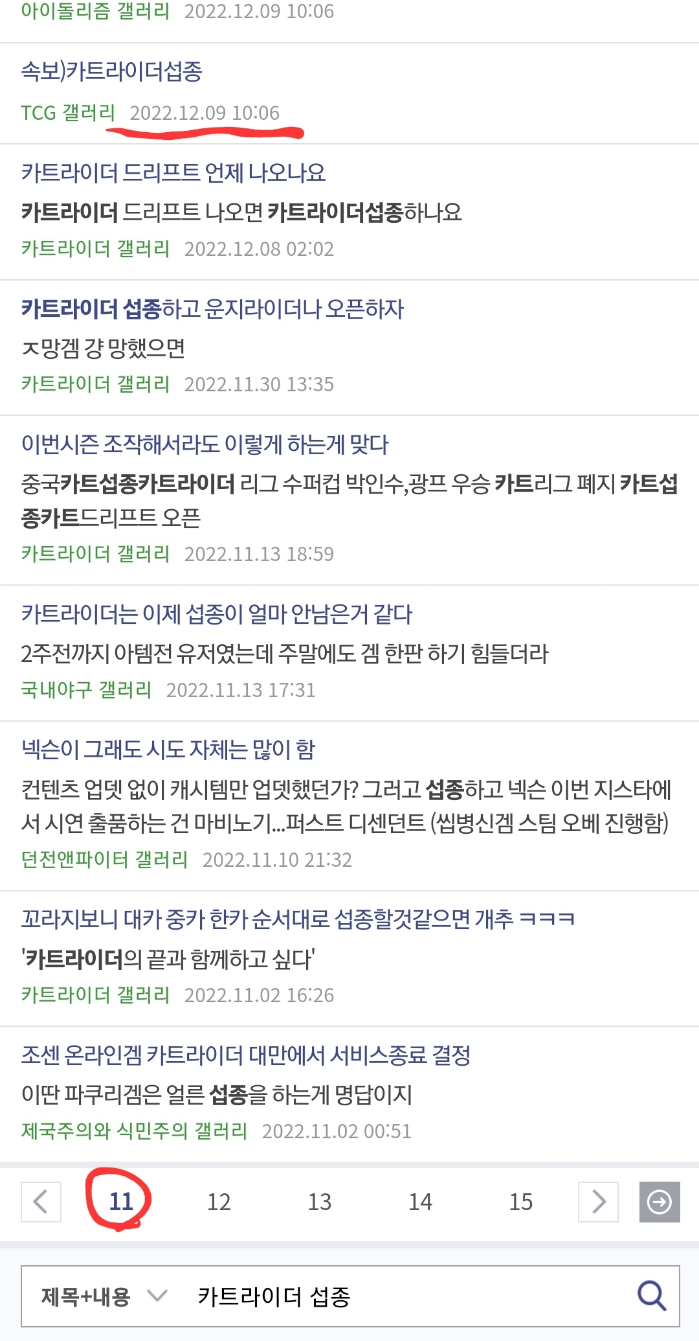Open the post 카트라이더 섭종하고 운지라이더나 오픈하자

pyautogui.click(x=212, y=309)
